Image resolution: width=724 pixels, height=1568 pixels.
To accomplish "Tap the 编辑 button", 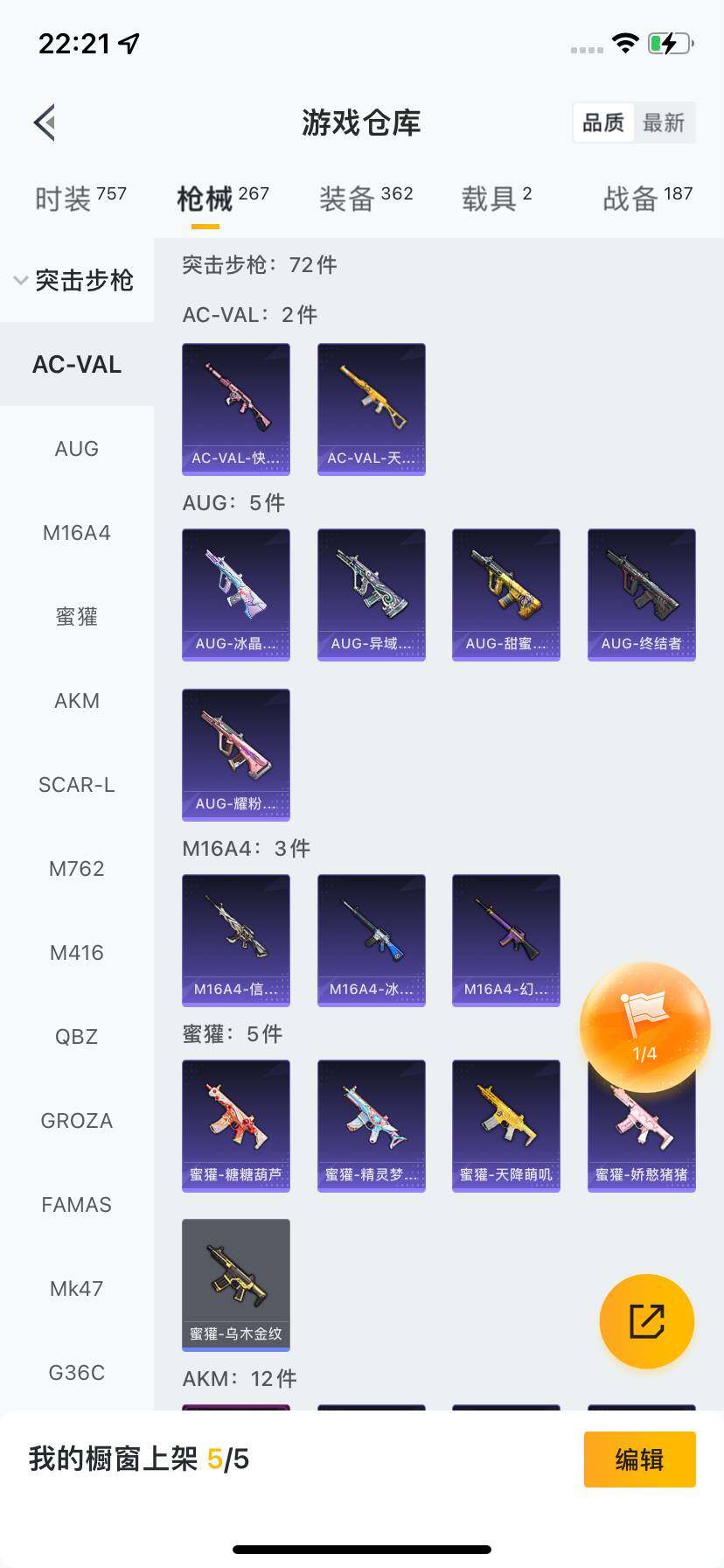I will tap(639, 1459).
